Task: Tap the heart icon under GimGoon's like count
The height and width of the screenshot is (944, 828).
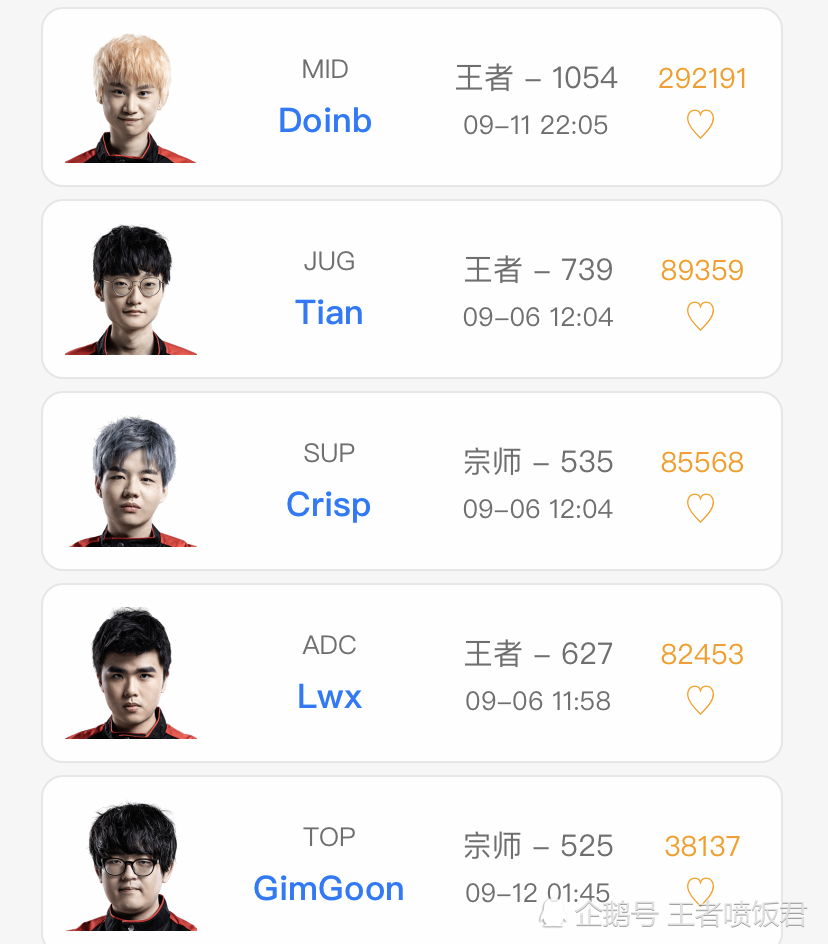Action: pos(702,892)
